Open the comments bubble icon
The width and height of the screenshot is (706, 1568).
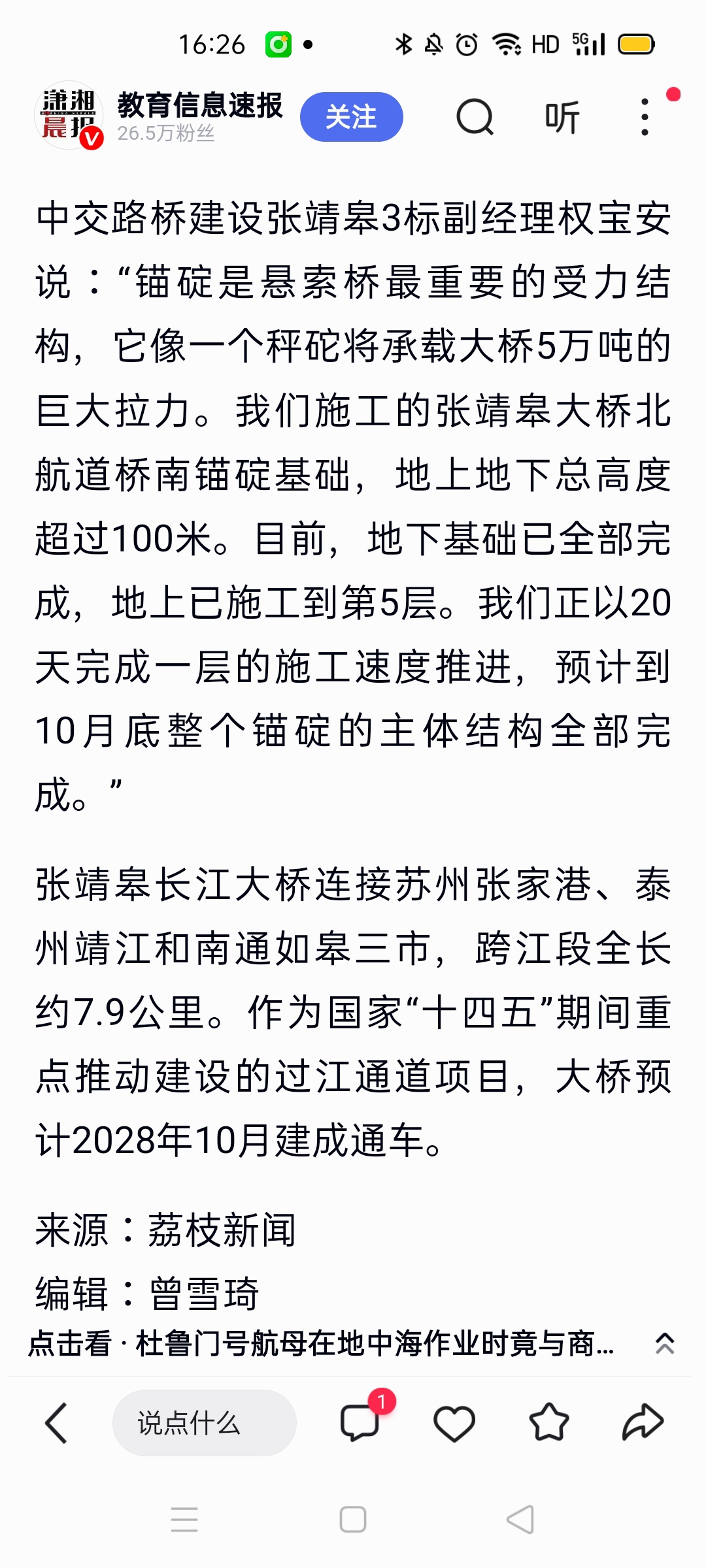tap(360, 1423)
